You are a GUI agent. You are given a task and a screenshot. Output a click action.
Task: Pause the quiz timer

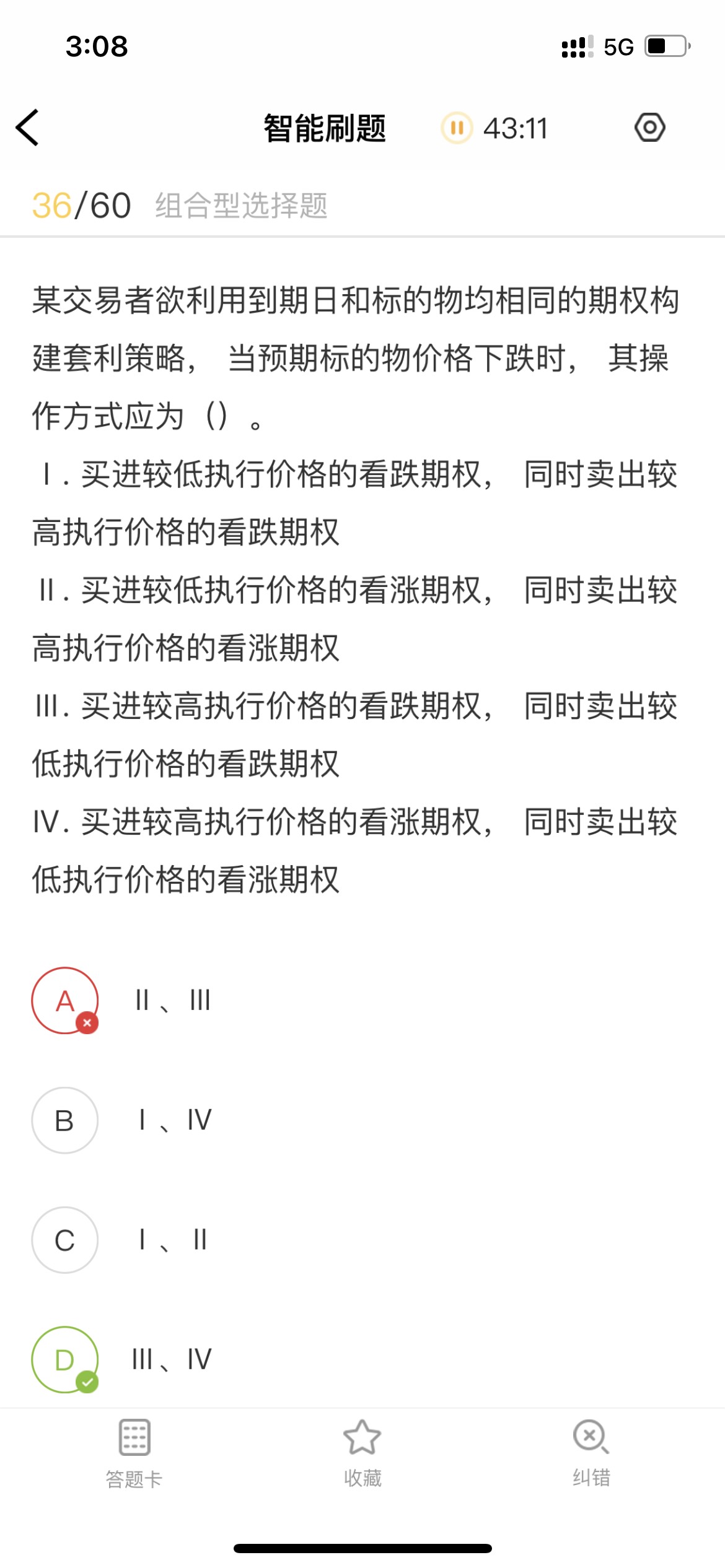[x=457, y=128]
